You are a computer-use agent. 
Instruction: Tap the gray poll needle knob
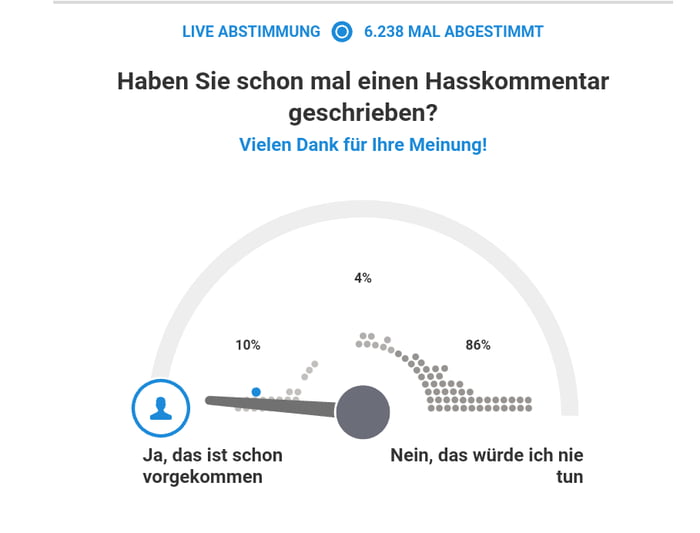pos(362,412)
